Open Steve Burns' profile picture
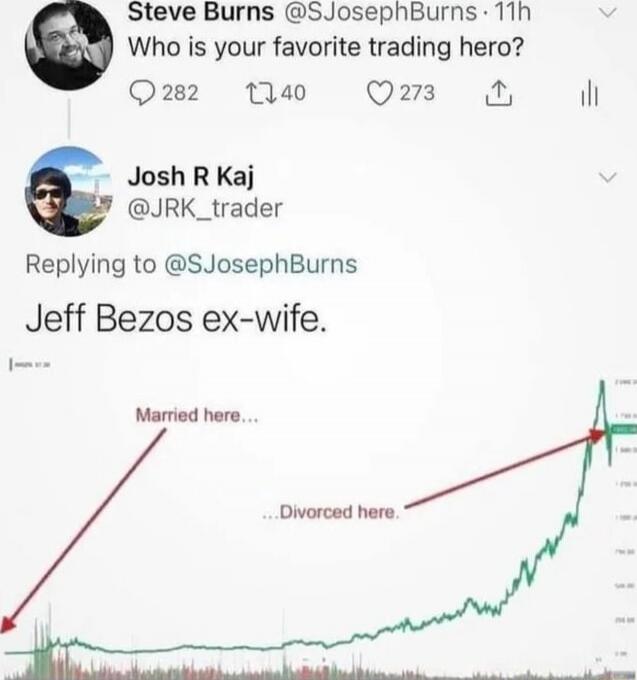 (x=68, y=45)
